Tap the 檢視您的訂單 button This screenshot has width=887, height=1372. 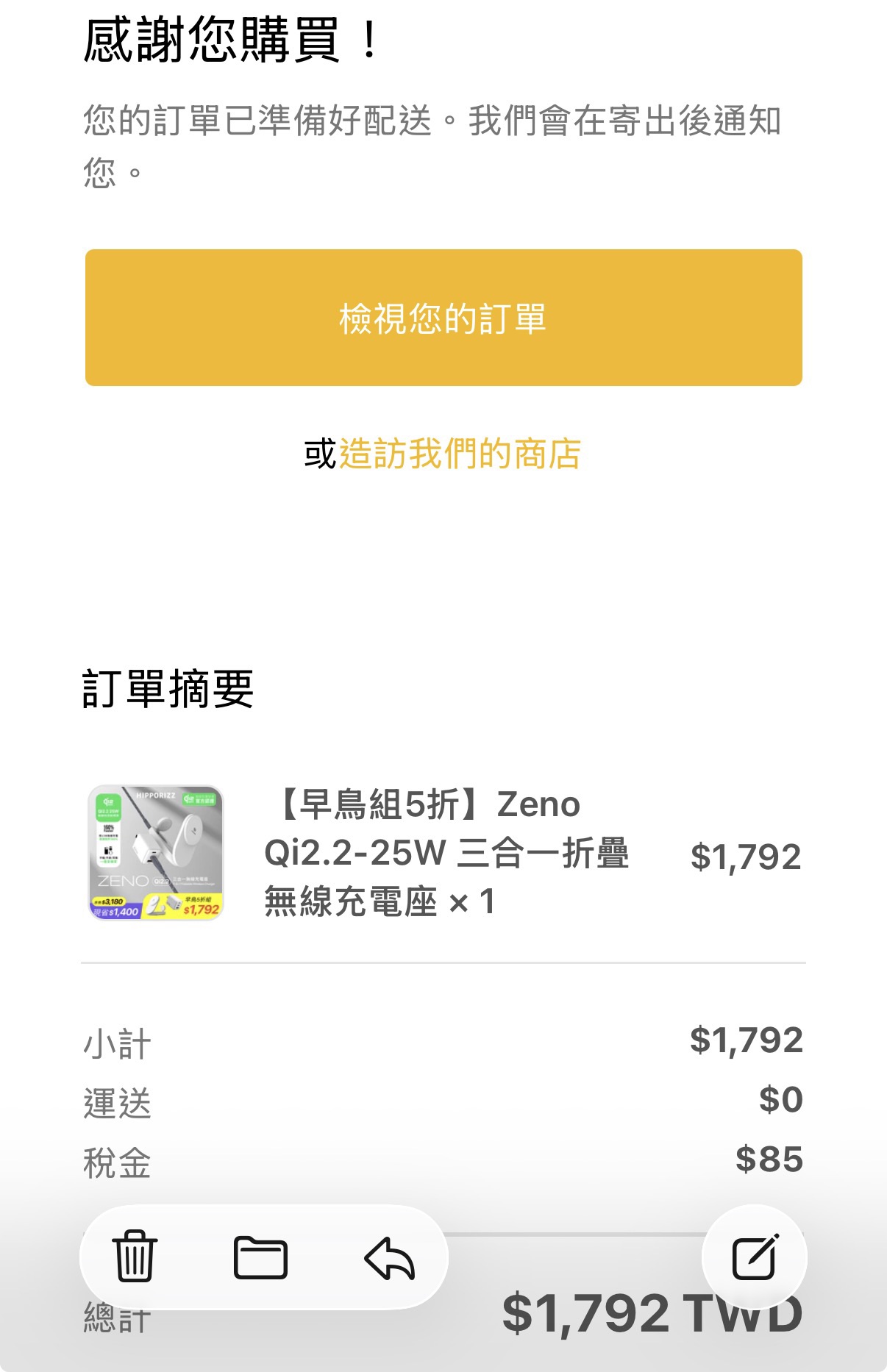pyautogui.click(x=443, y=318)
